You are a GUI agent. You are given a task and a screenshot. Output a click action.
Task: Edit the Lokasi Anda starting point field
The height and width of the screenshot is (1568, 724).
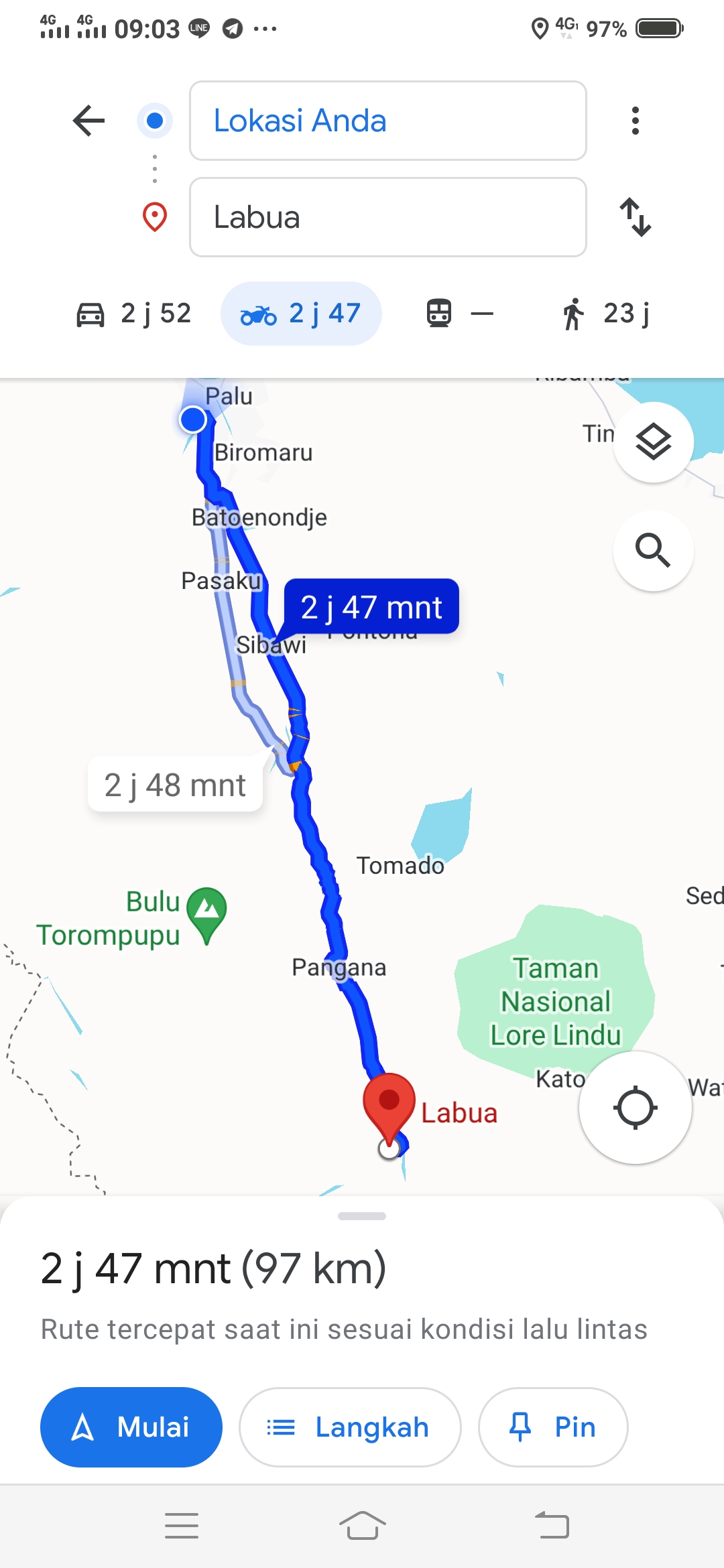[x=388, y=121]
